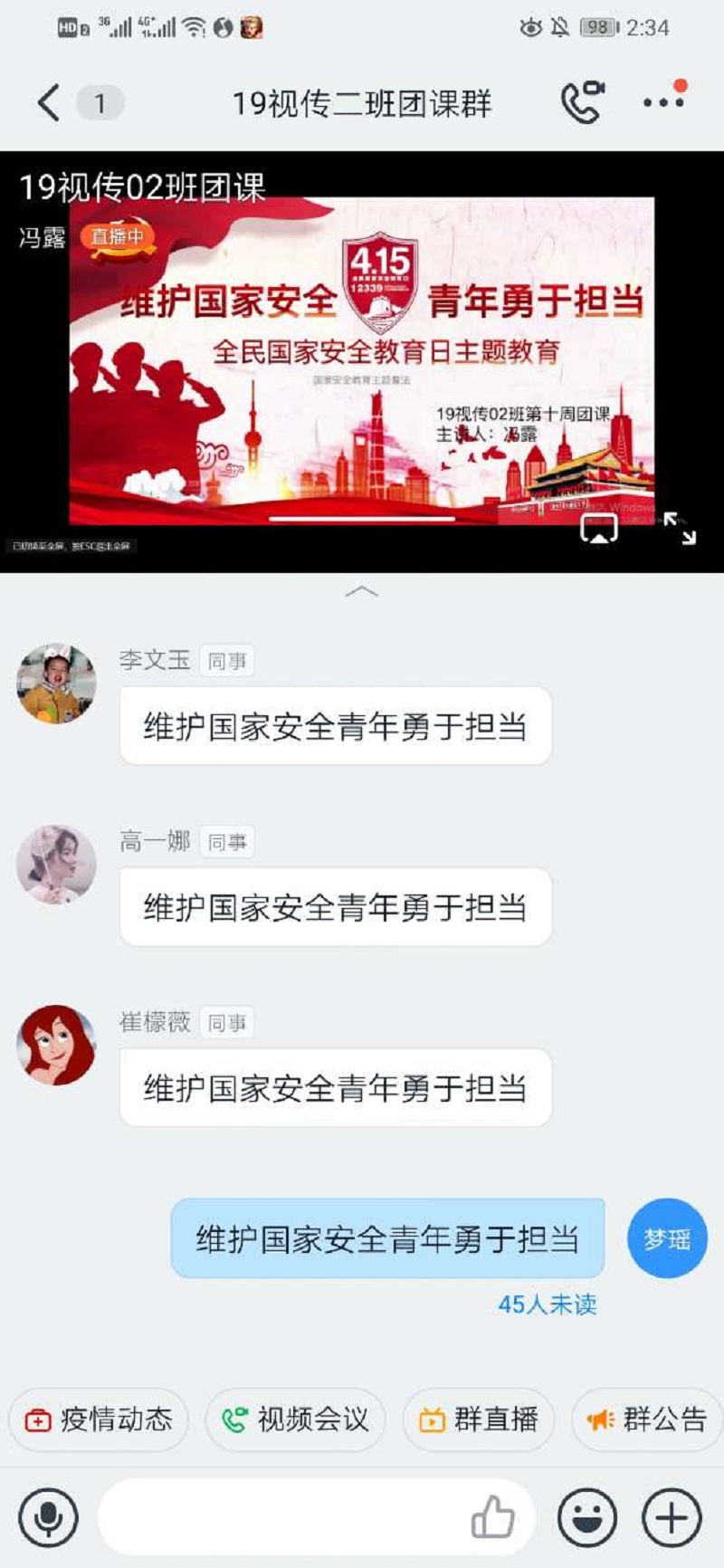724x1568 pixels.
Task: View the 45人未读 unread list
Action: click(x=547, y=1304)
